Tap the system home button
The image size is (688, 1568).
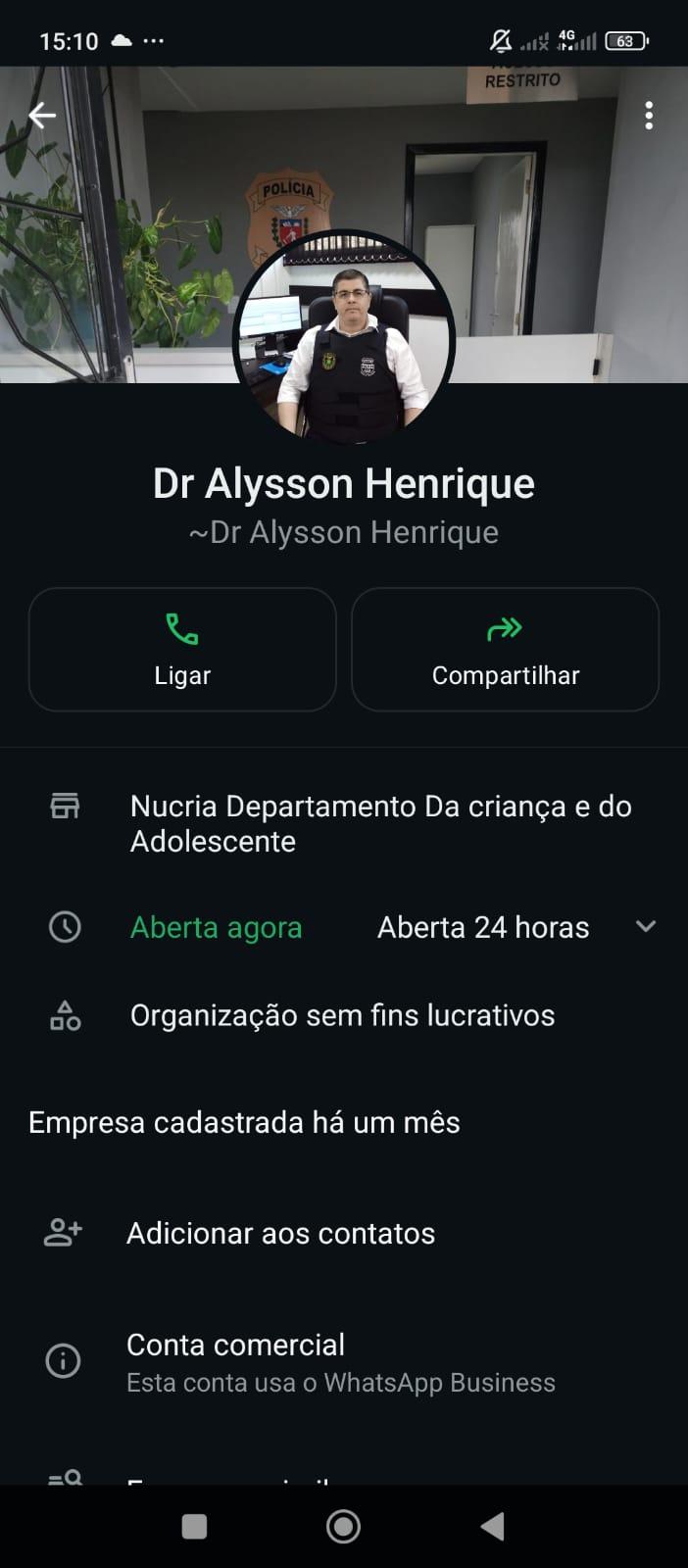pos(343,1526)
